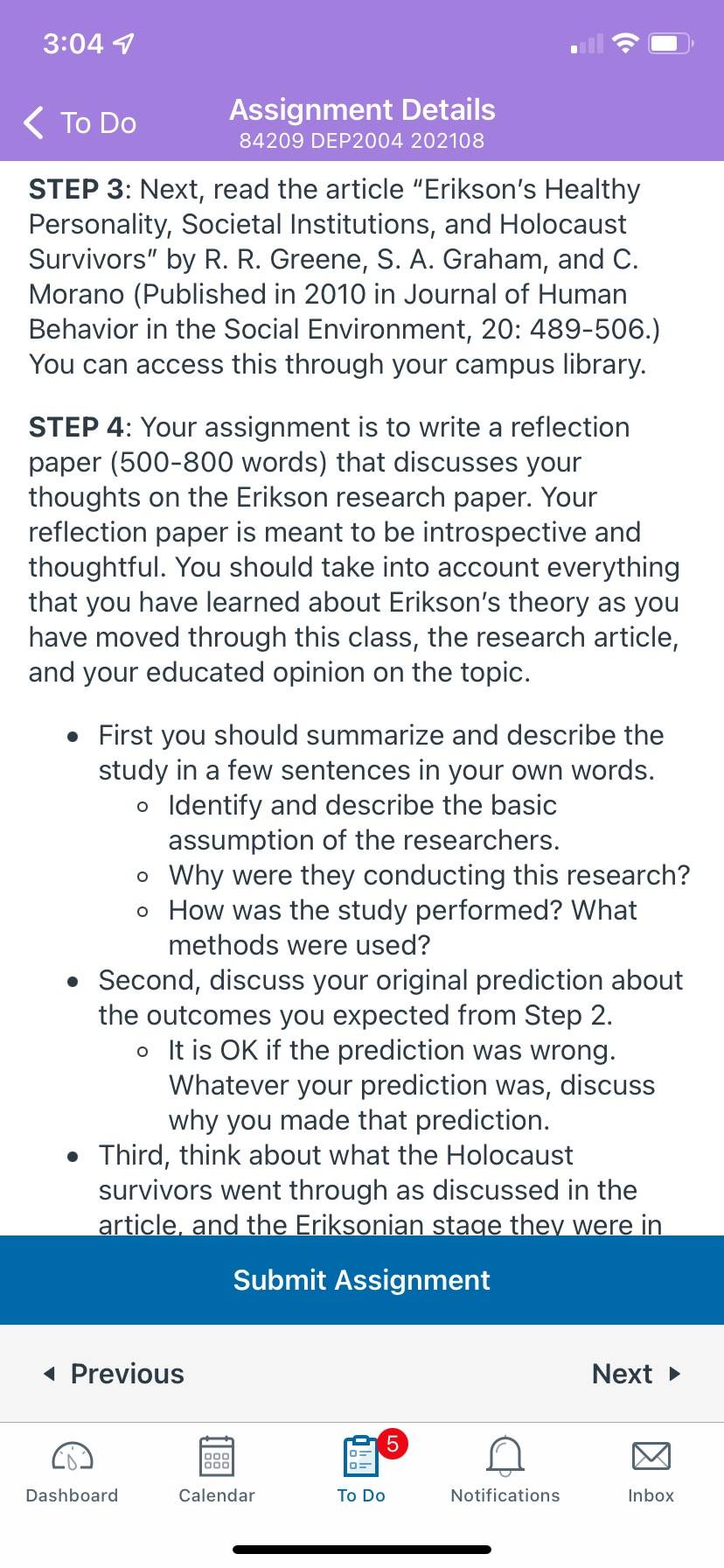
Task: Select the To Do tab
Action: click(362, 1471)
